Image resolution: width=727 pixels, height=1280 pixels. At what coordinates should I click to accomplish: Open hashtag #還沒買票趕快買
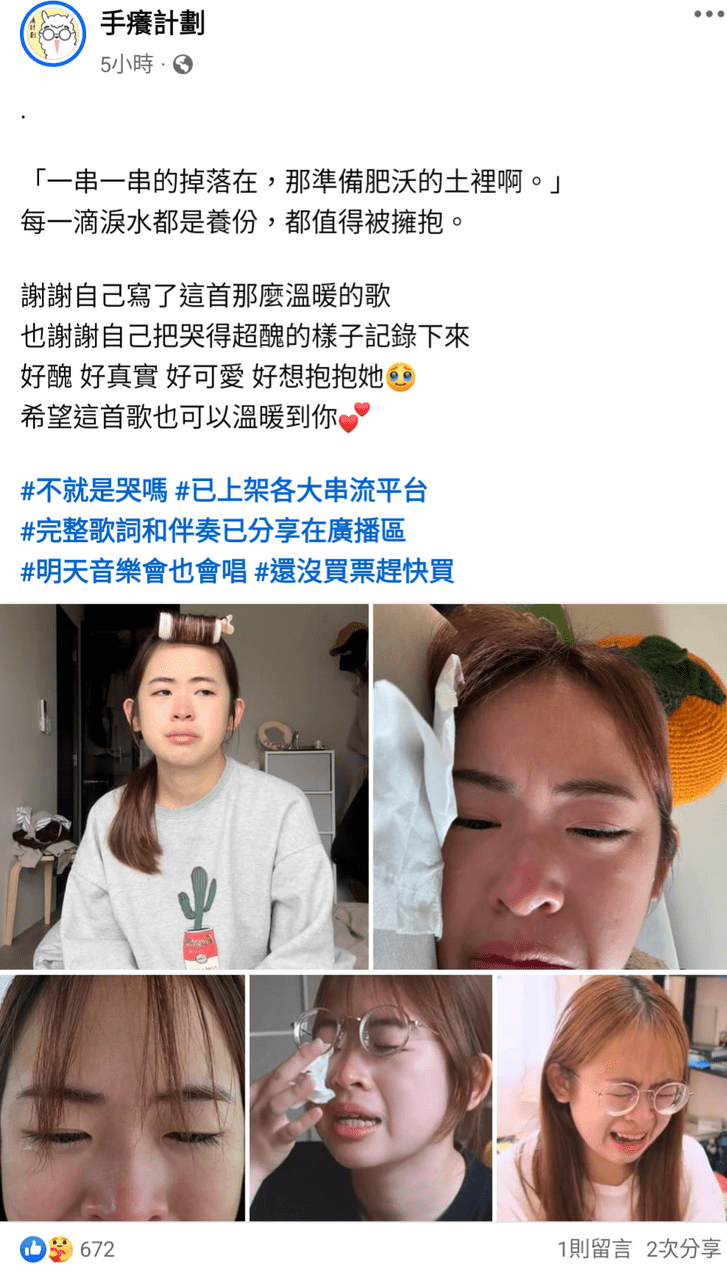355,571
